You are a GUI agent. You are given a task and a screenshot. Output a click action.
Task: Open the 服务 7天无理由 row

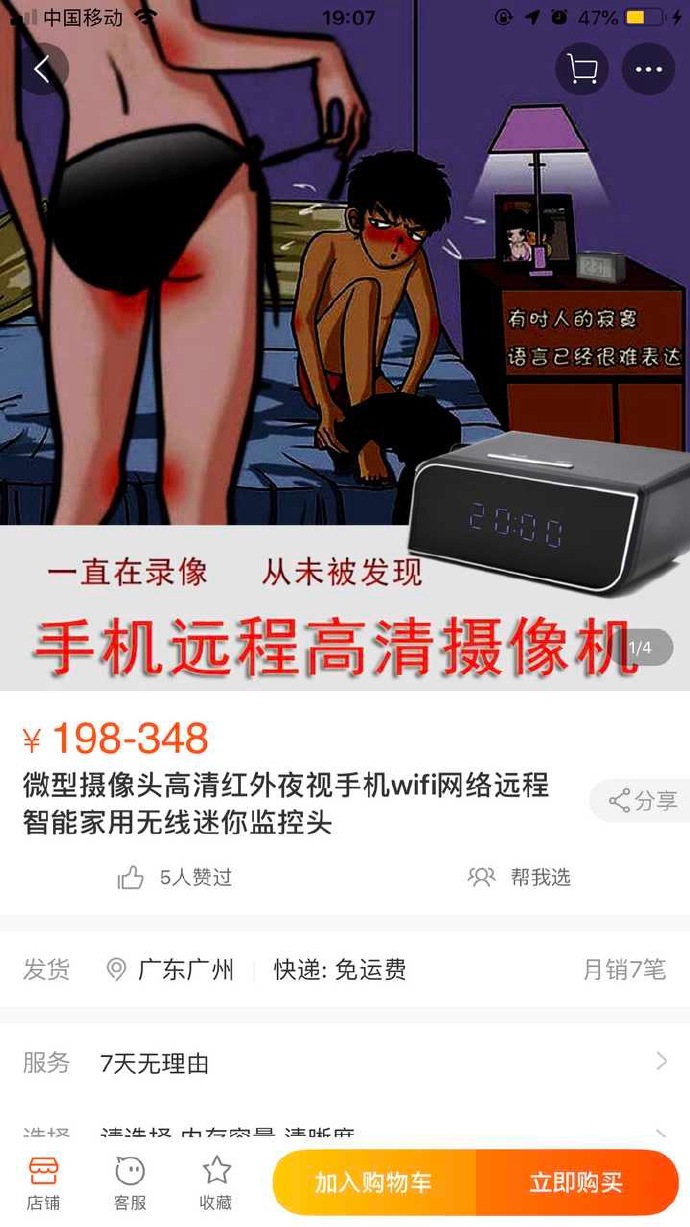click(345, 1062)
